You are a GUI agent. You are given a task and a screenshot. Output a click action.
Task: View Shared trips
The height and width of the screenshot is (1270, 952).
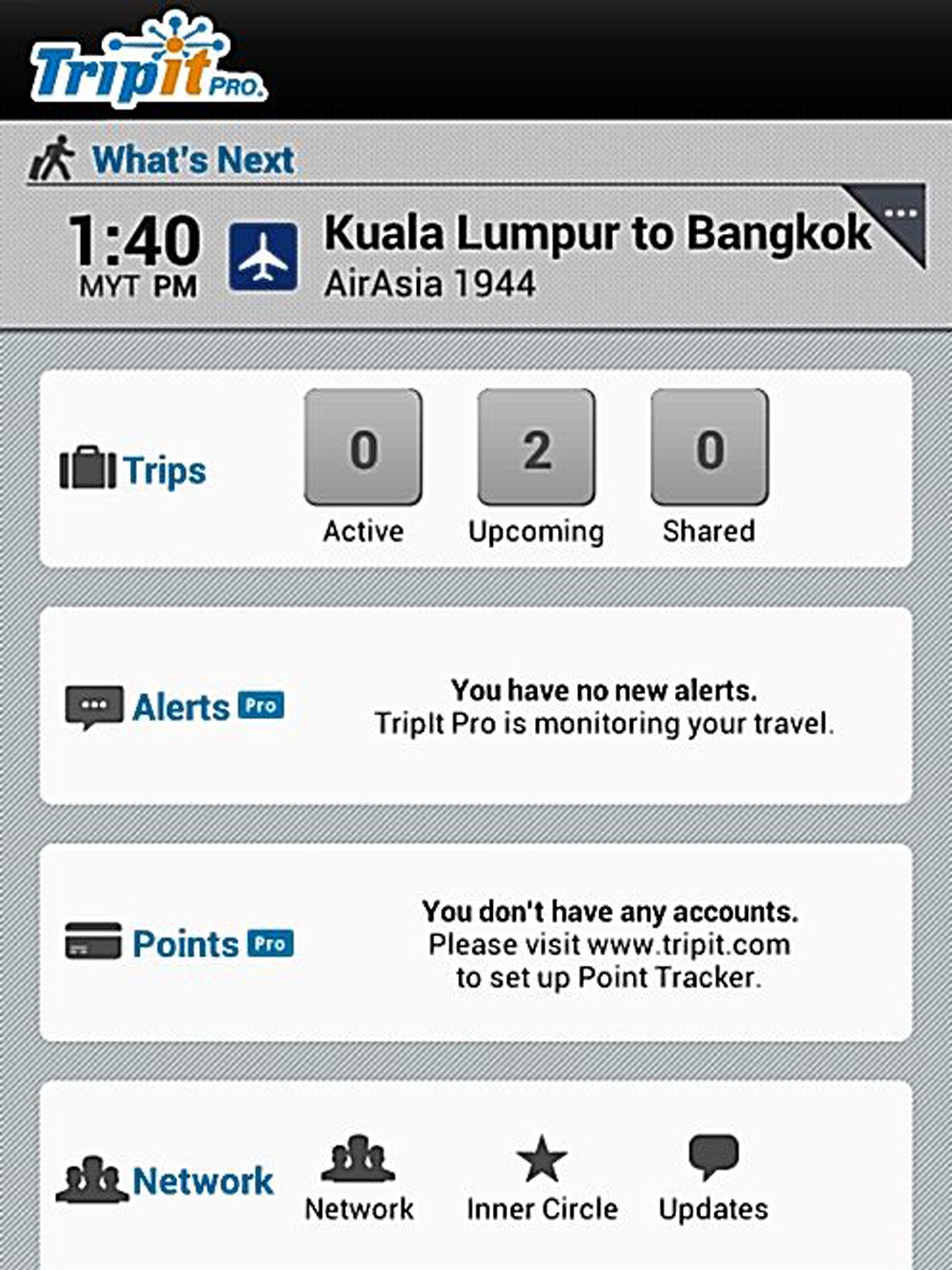(709, 448)
